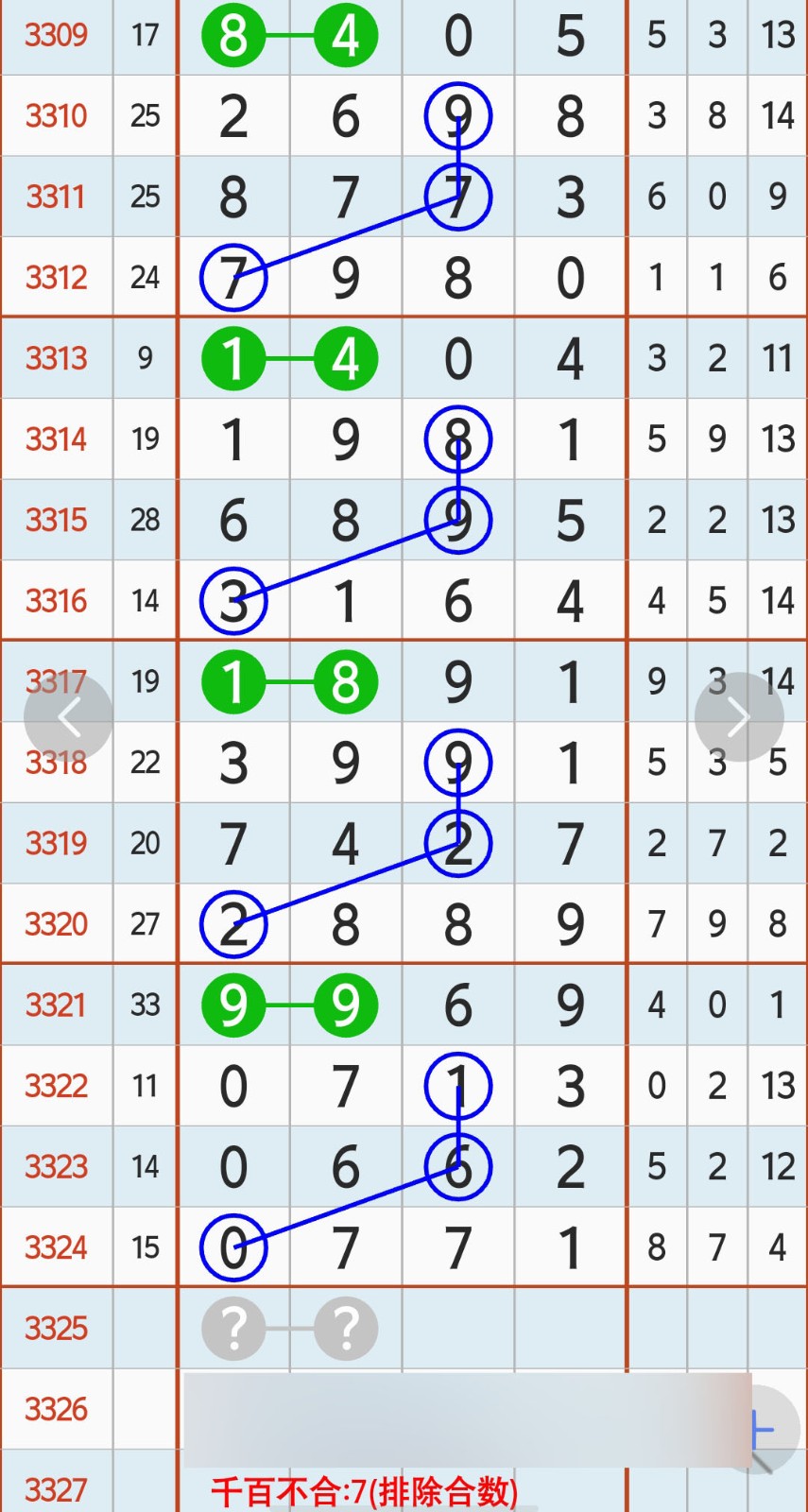The width and height of the screenshot is (808, 1512).
Task: Click the green 1 marker in row 3317
Action: pos(233,681)
